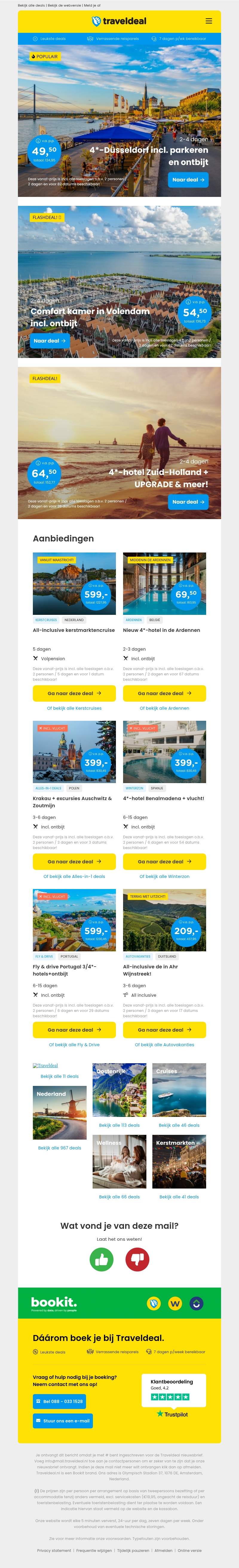Go to the Krakau + excursies Auschwitz deal
This screenshot has width=239, height=1568.
(x=74, y=861)
